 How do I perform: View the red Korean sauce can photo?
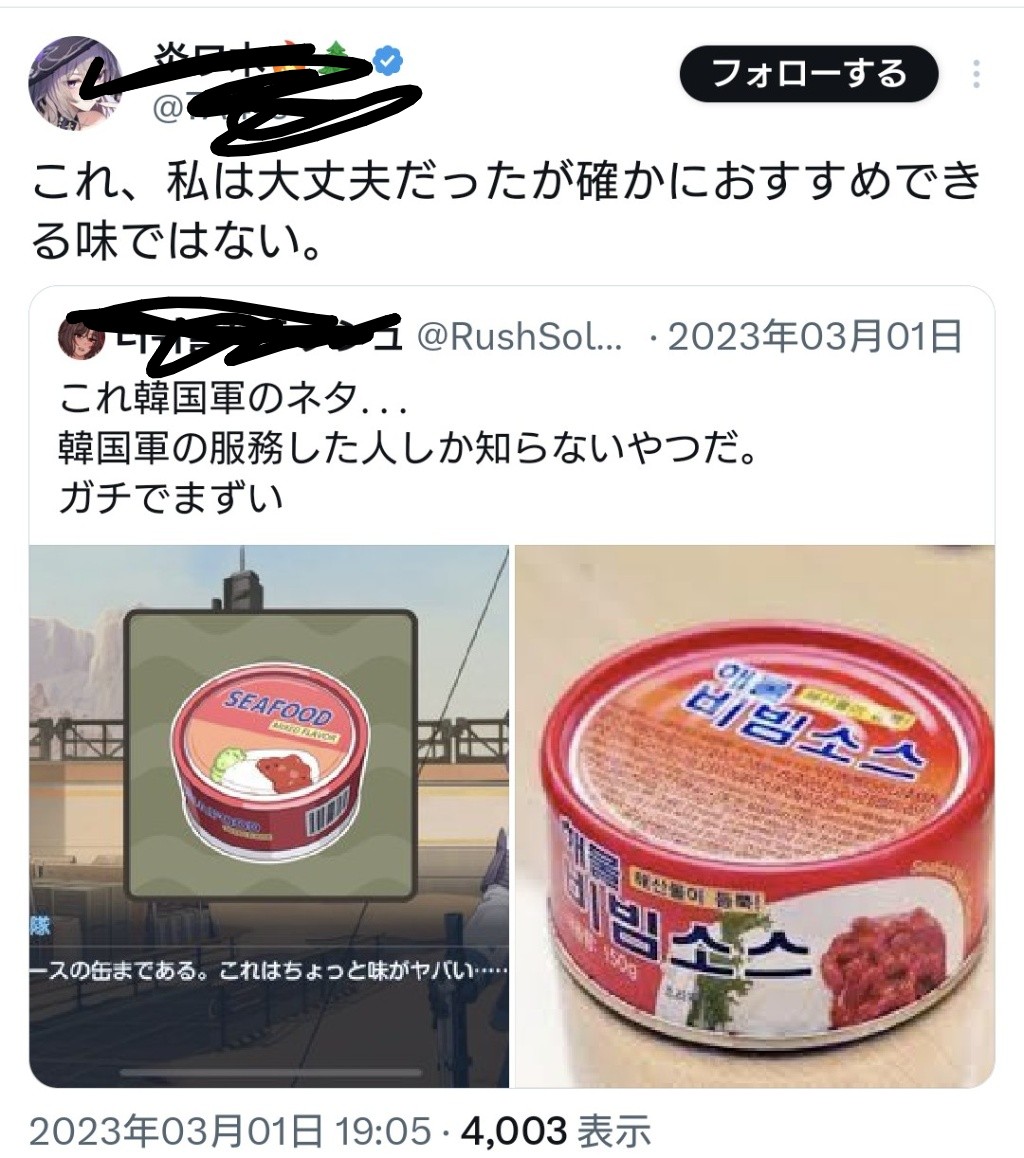755,816
